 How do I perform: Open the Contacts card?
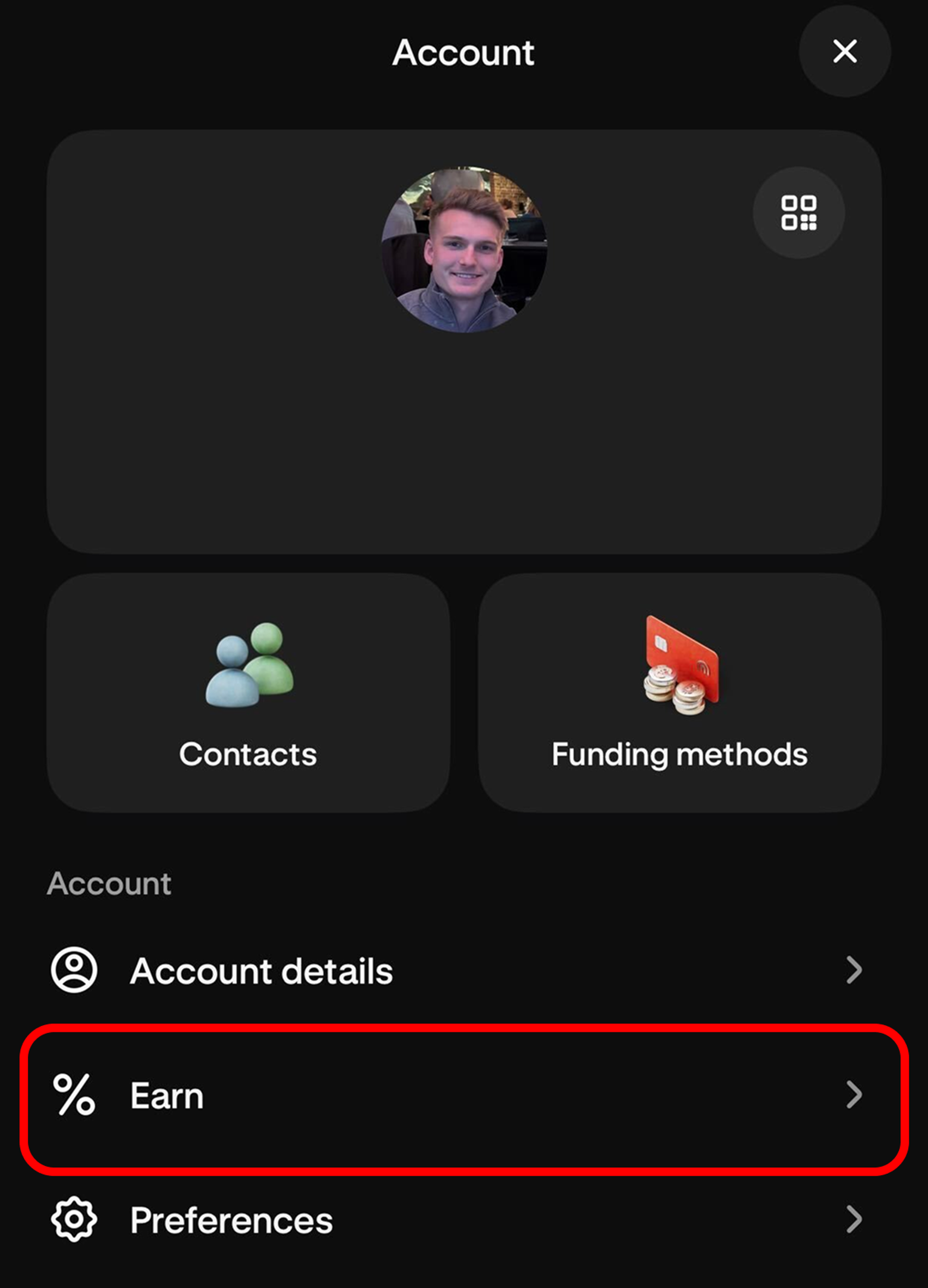(x=248, y=692)
